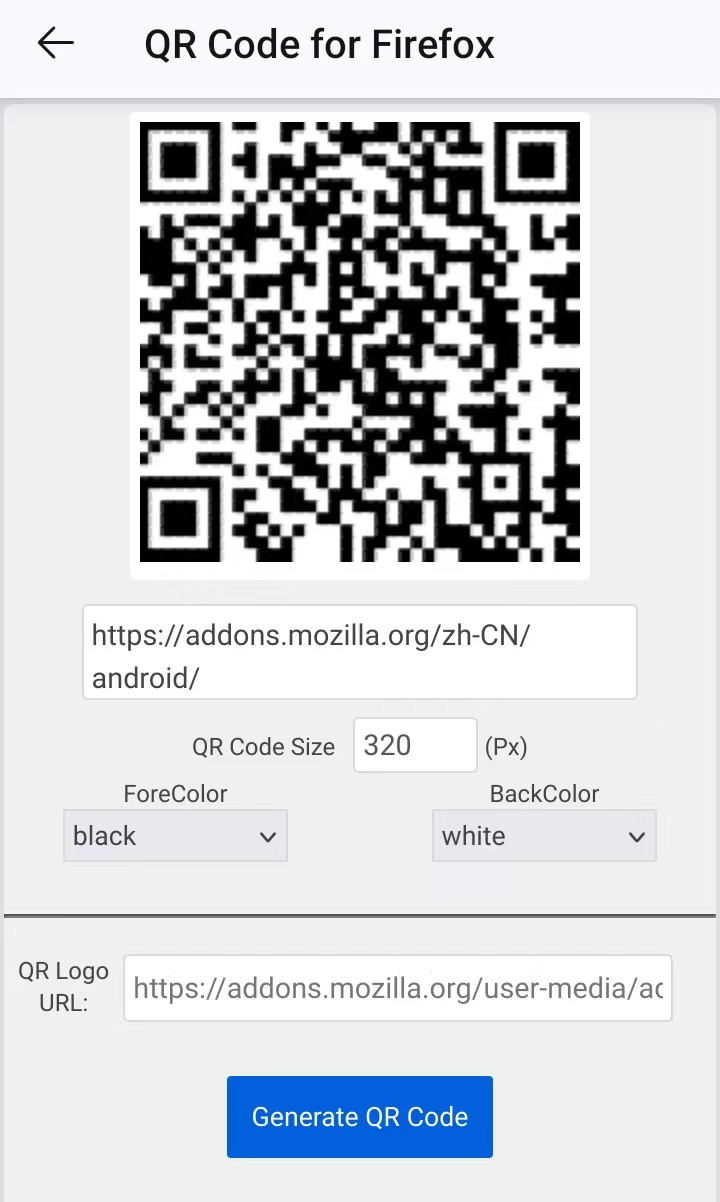720x1202 pixels.
Task: Focus the QR Logo URL field
Action: [x=398, y=988]
